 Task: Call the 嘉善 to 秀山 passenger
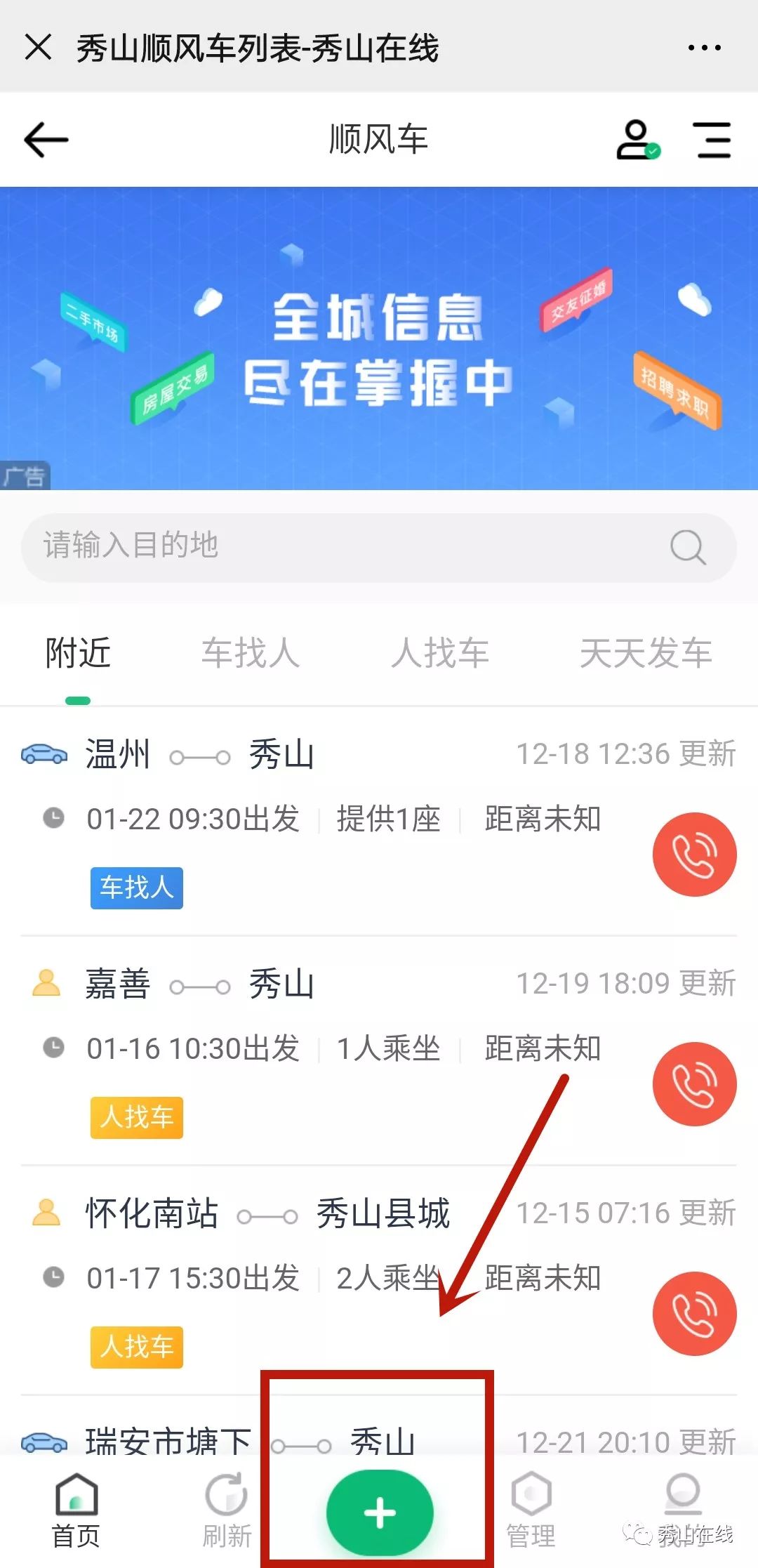click(x=694, y=1083)
